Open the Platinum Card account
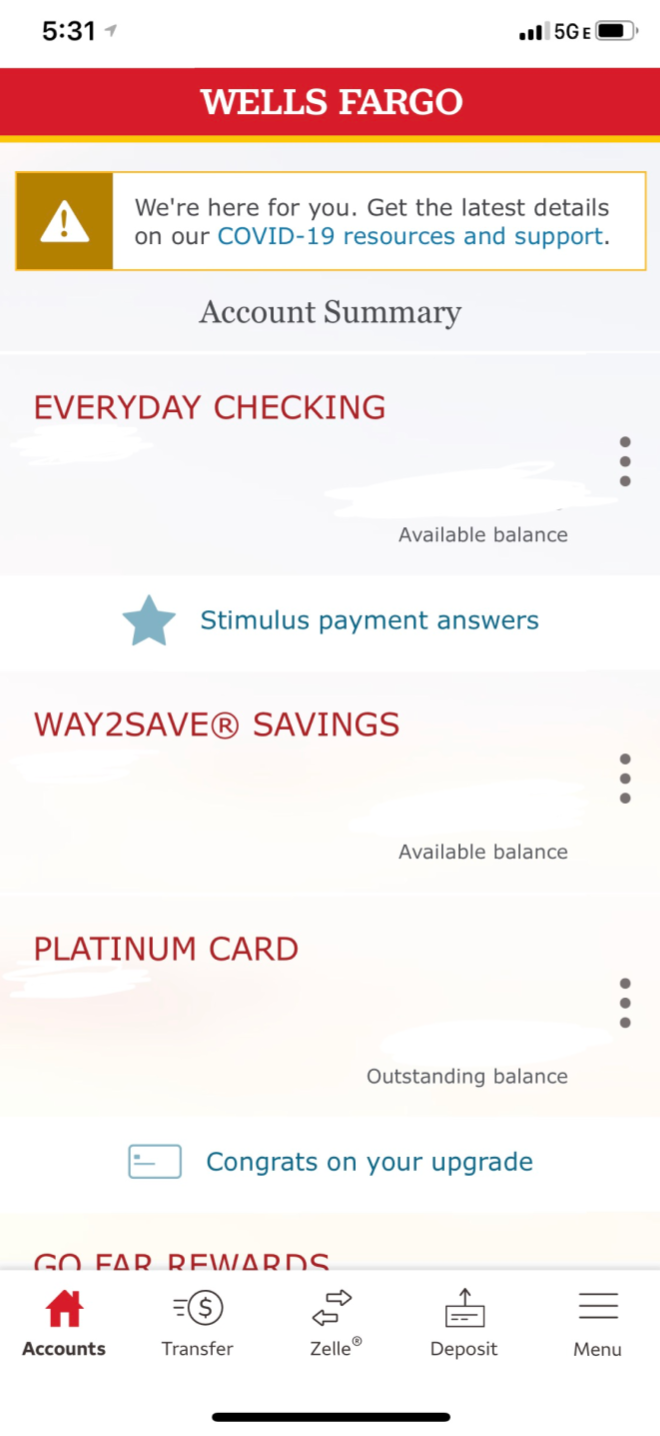 (166, 949)
